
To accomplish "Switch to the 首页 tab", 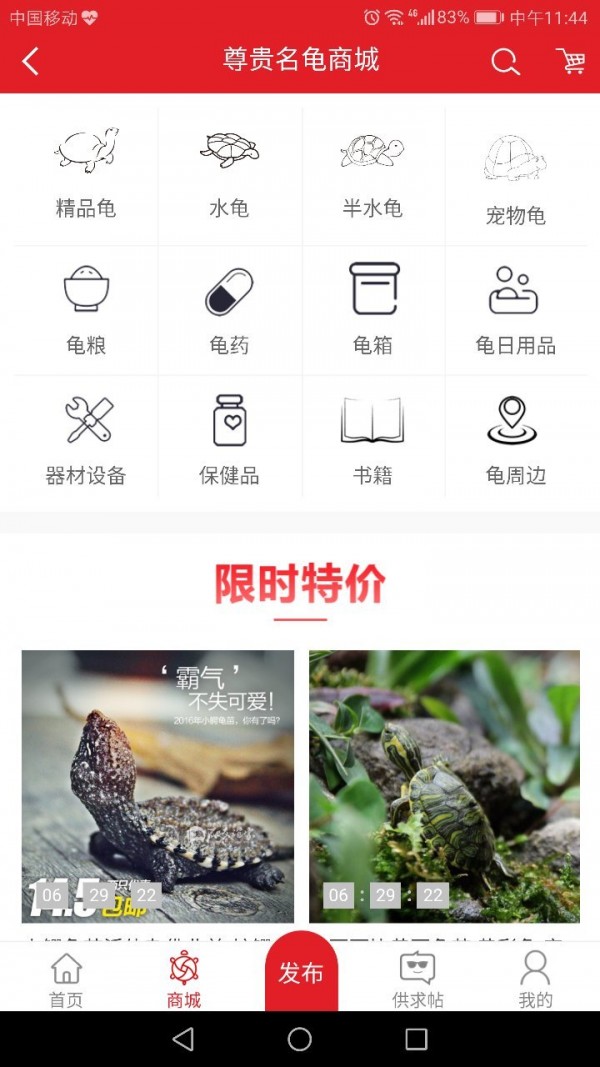I will point(66,980).
